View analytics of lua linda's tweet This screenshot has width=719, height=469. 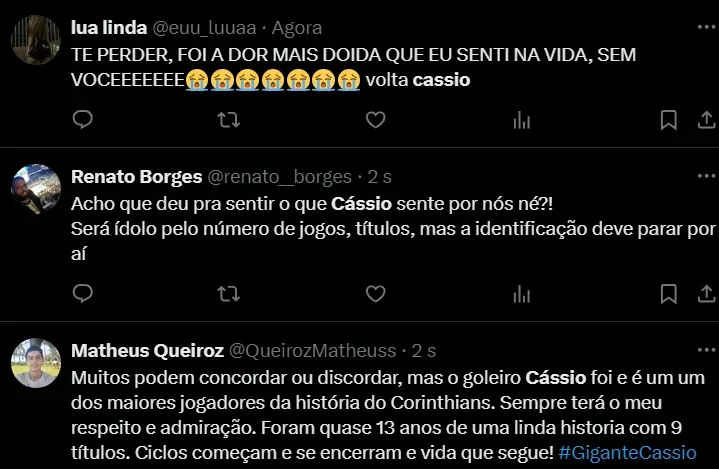pyautogui.click(x=521, y=120)
